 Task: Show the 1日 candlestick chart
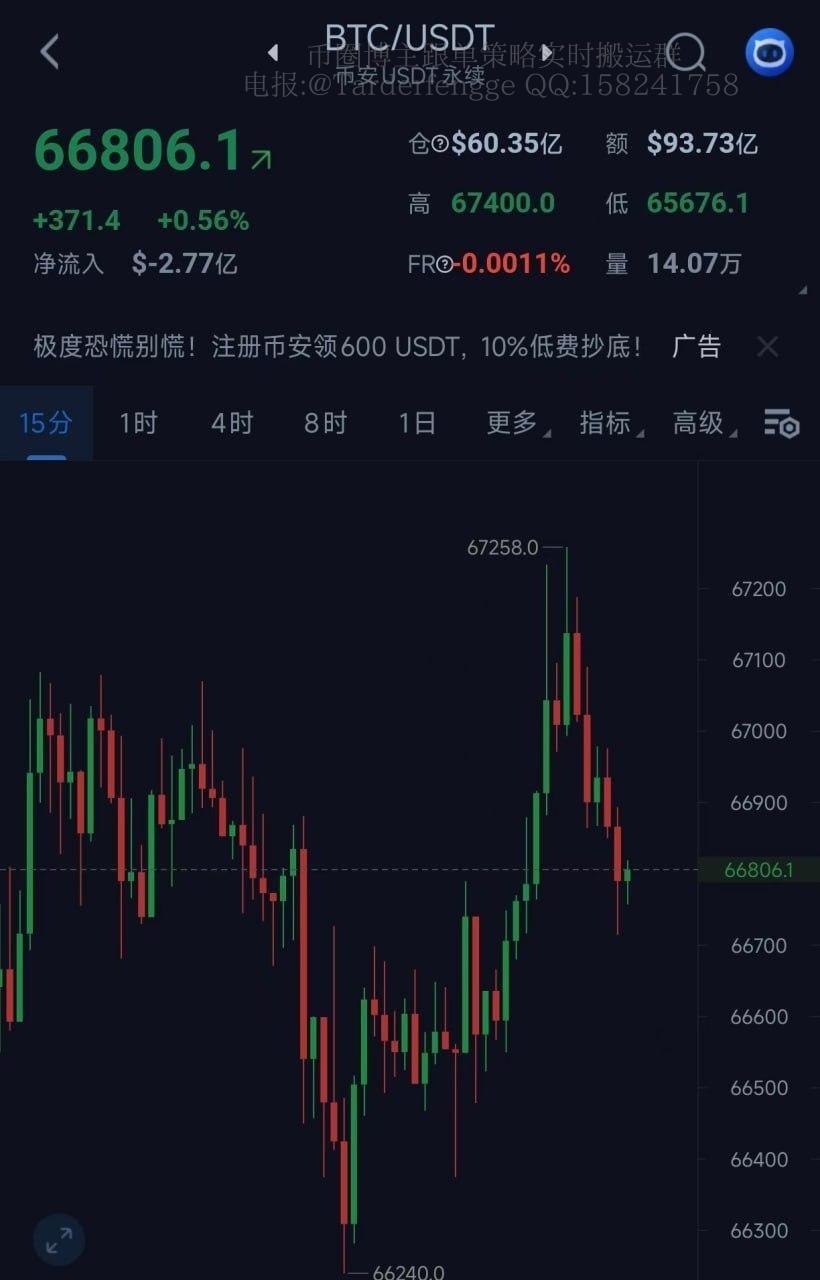tap(417, 423)
